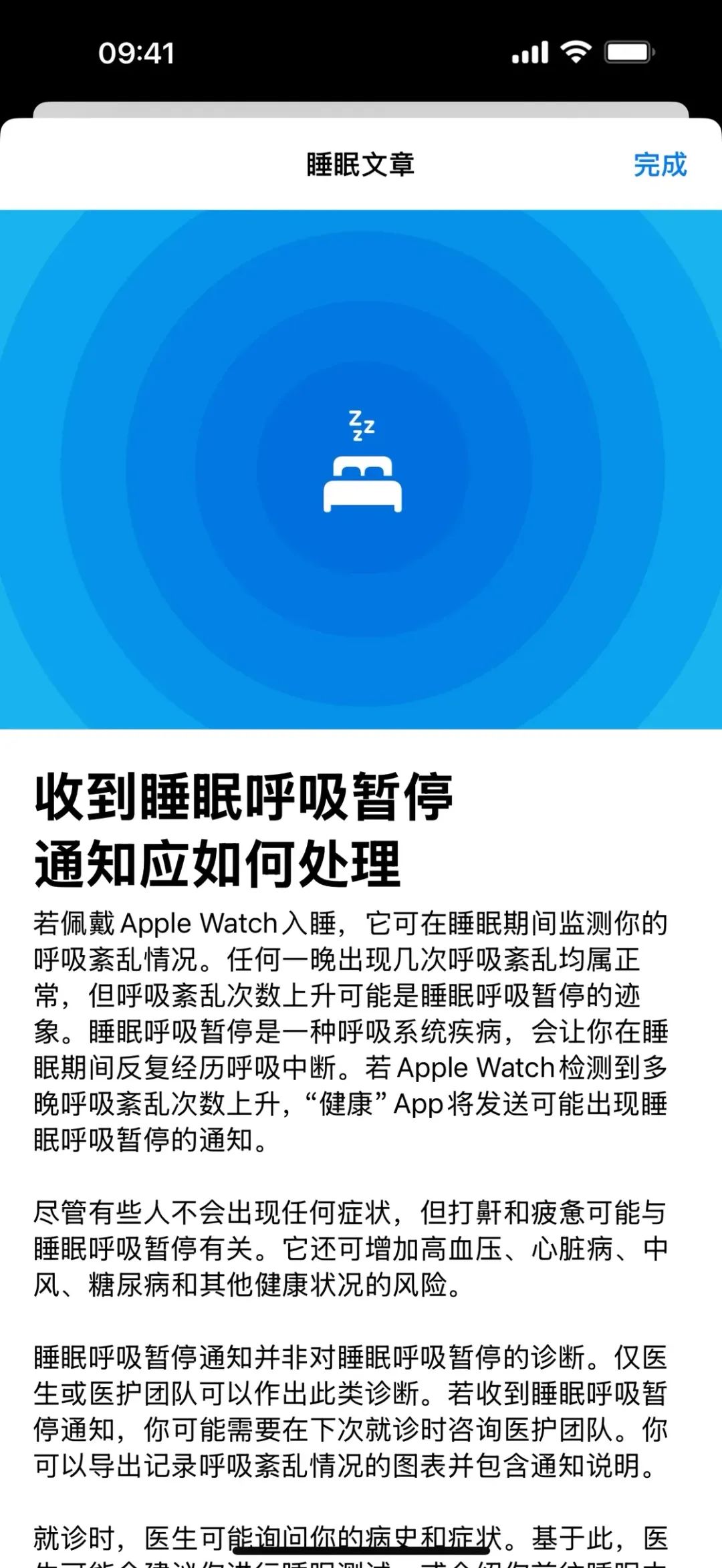This screenshot has width=722, height=1568.
Task: Tap 完成 to close the sleep article
Action: [x=660, y=164]
